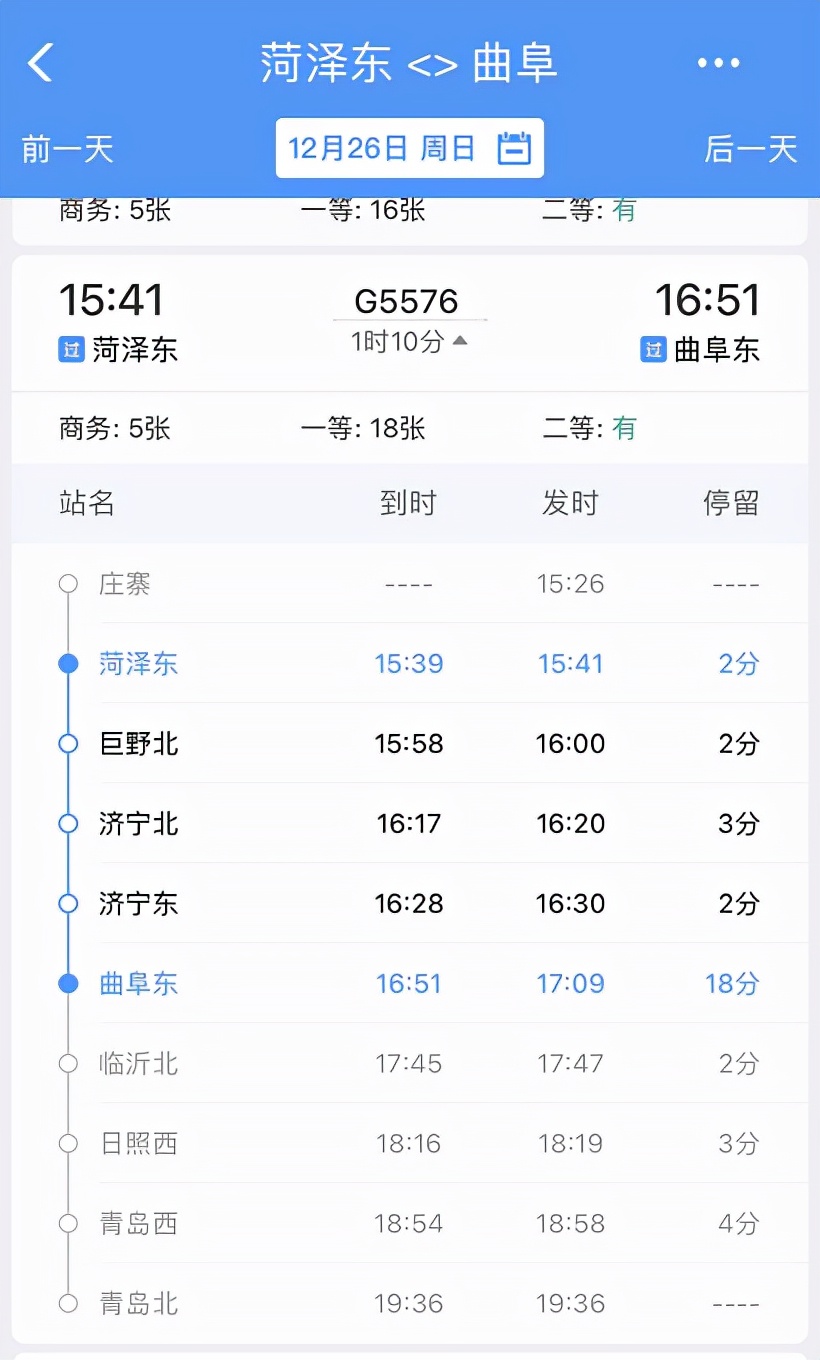Image resolution: width=820 pixels, height=1360 pixels.
Task: Open the G5576 train card
Action: pos(410,323)
